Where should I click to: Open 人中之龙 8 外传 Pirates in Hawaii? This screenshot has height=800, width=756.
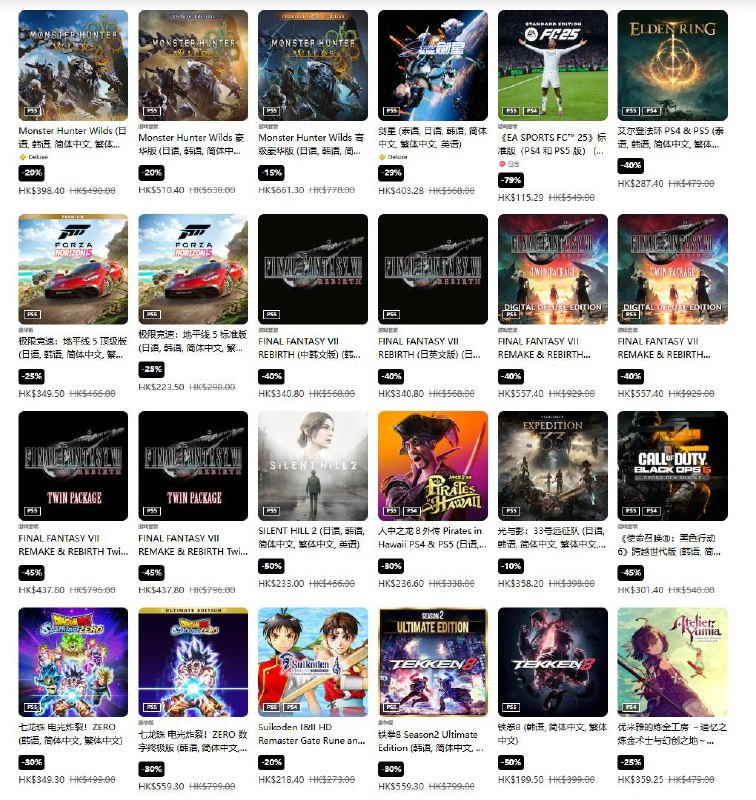[433, 465]
